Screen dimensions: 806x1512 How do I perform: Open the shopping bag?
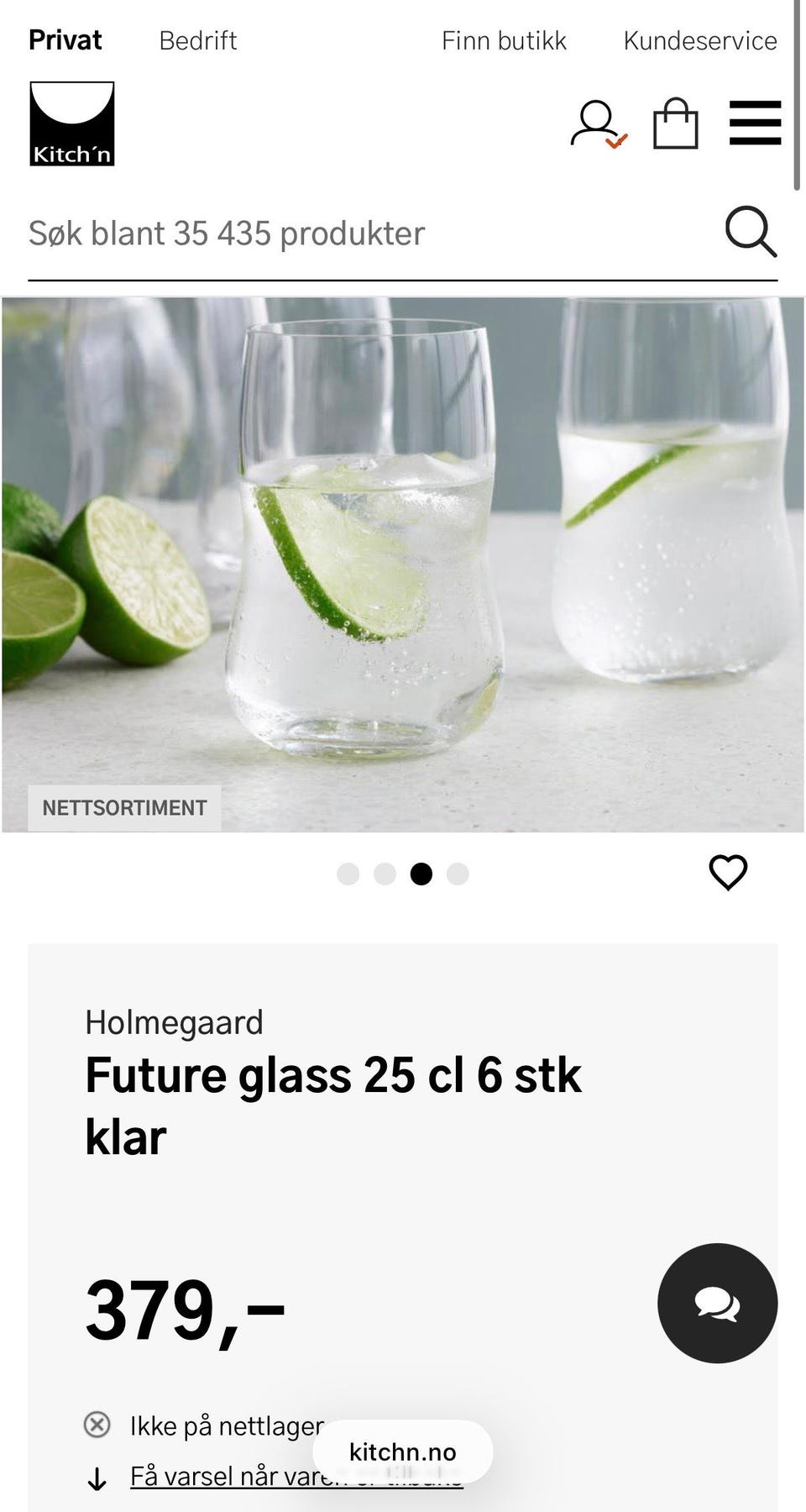click(676, 123)
